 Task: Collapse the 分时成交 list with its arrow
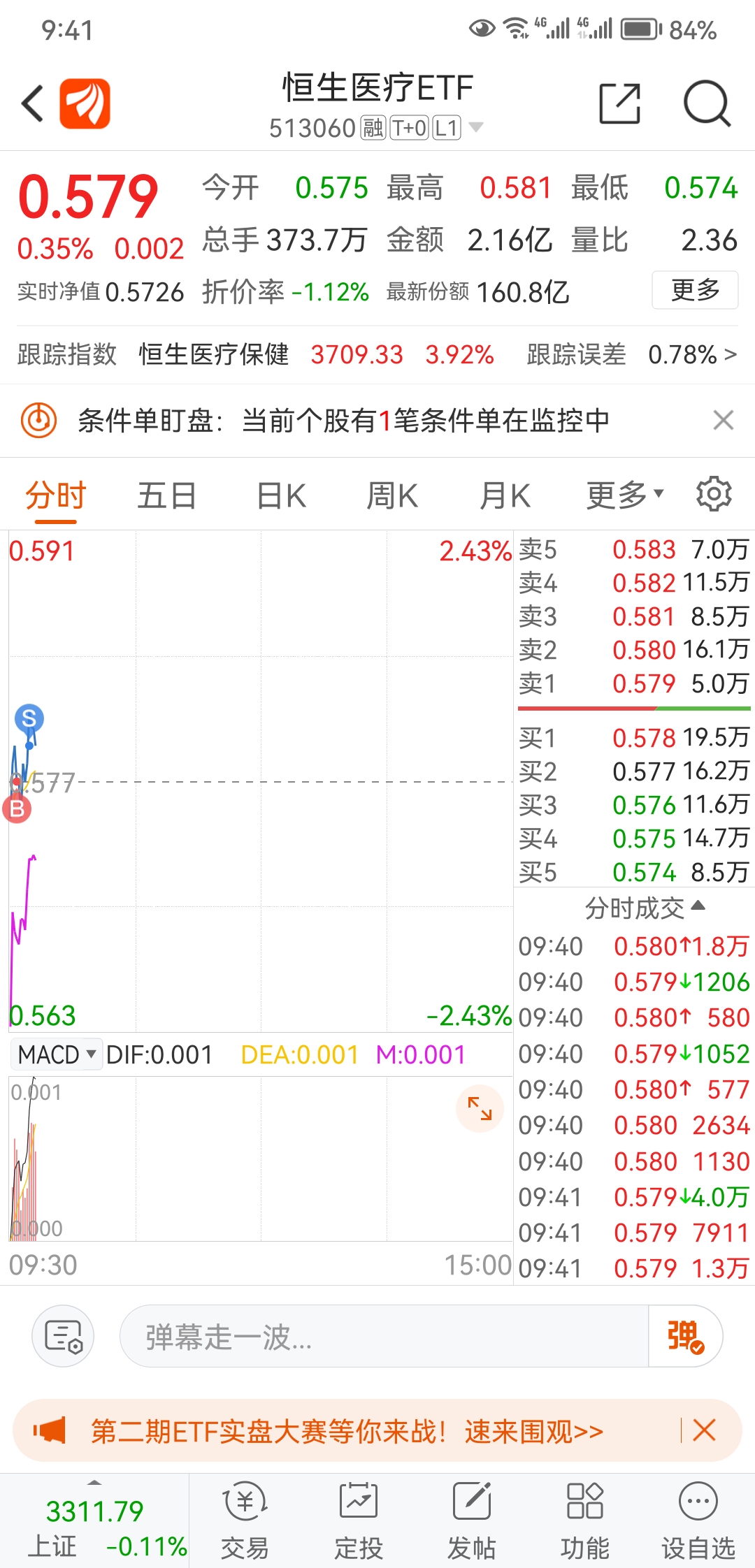click(697, 906)
